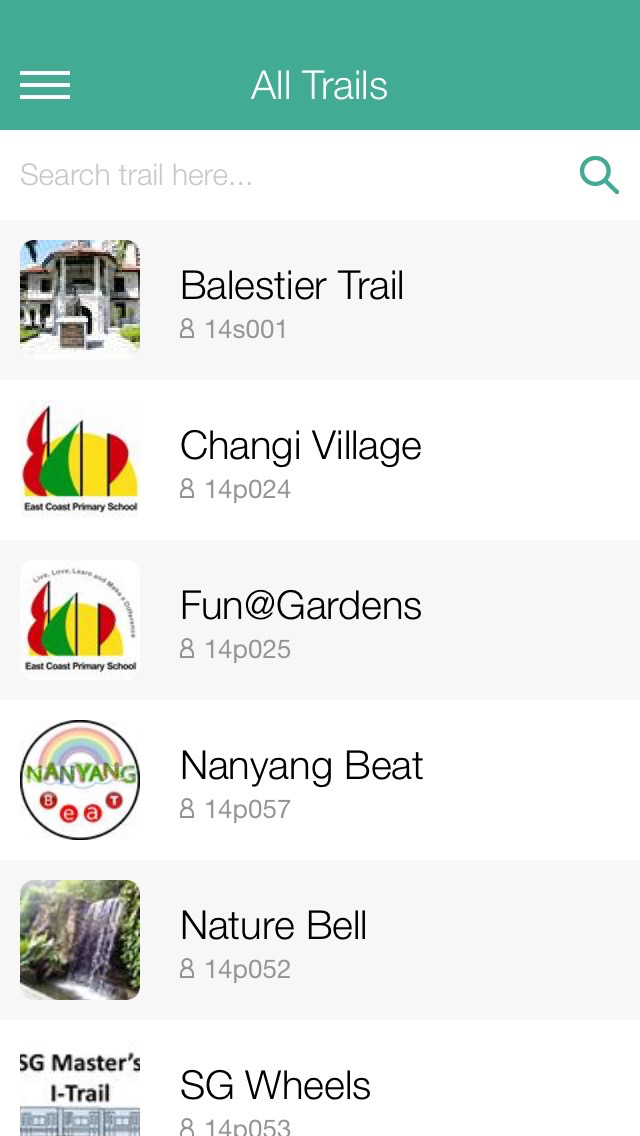View the Nanyang Beat trail

[x=320, y=780]
